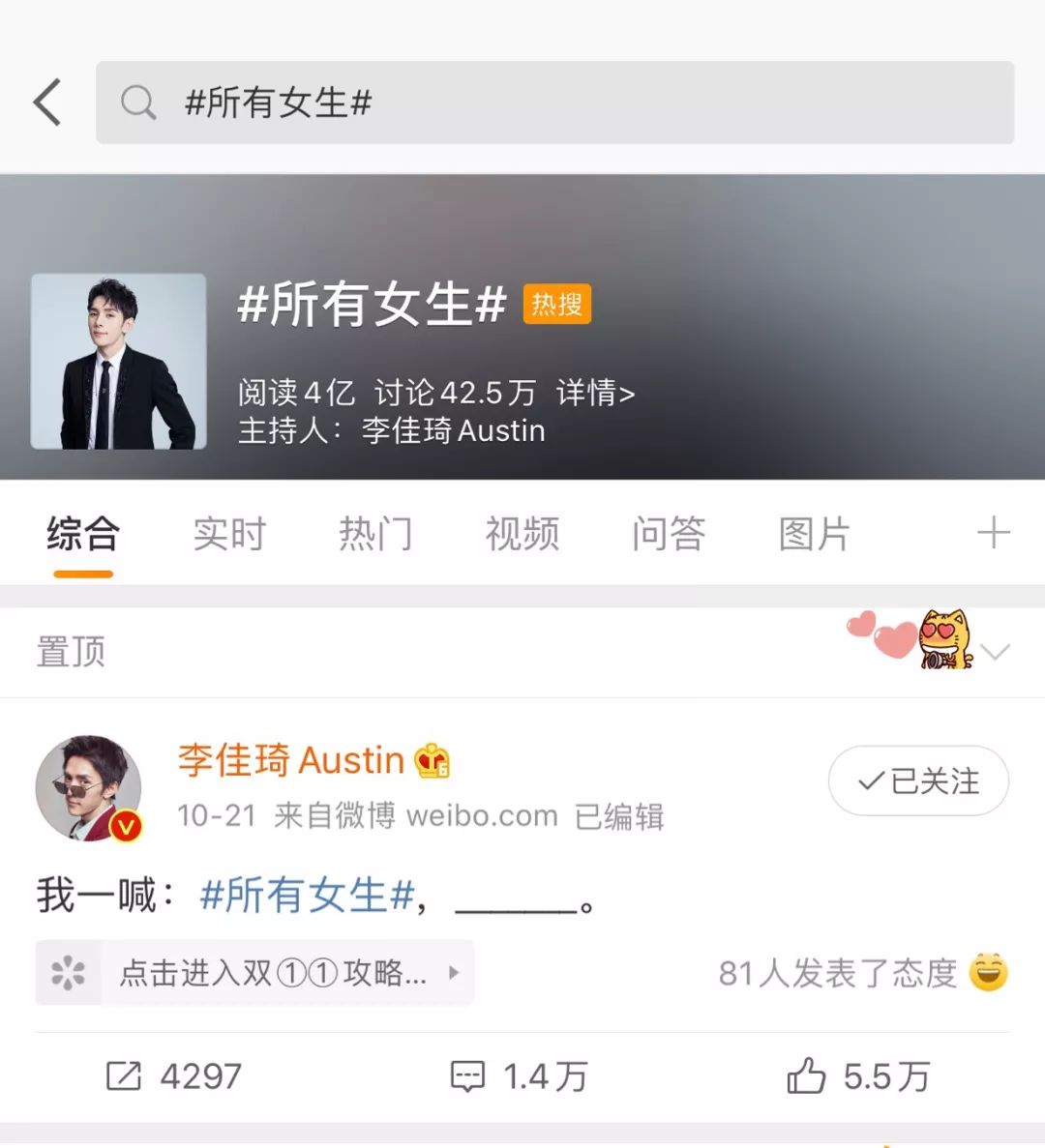This screenshot has height=1148, width=1045.
Task: Open comments via the comment bubble icon
Action: tap(468, 1074)
